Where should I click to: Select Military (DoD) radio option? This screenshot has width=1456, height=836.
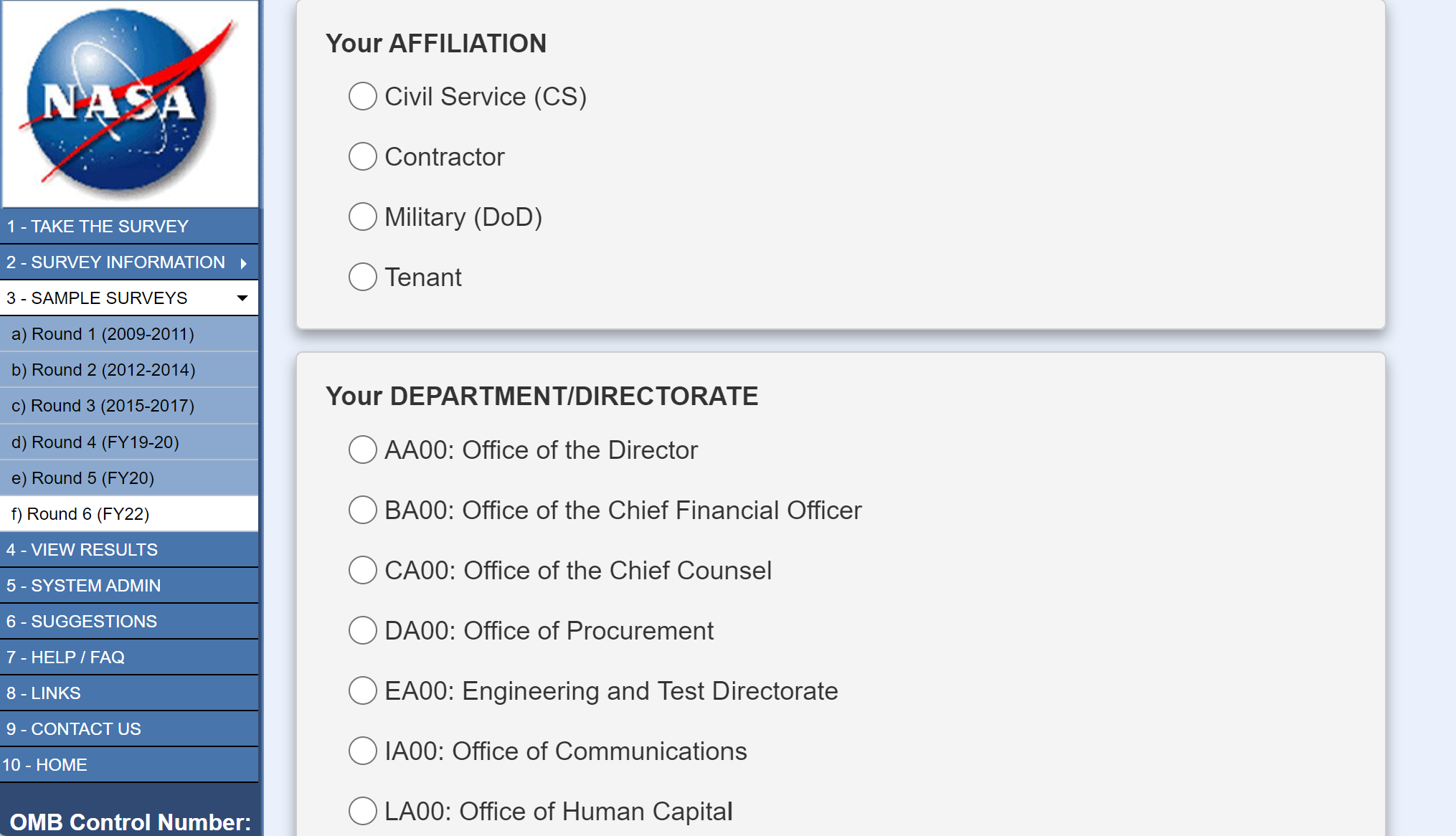pyautogui.click(x=363, y=217)
